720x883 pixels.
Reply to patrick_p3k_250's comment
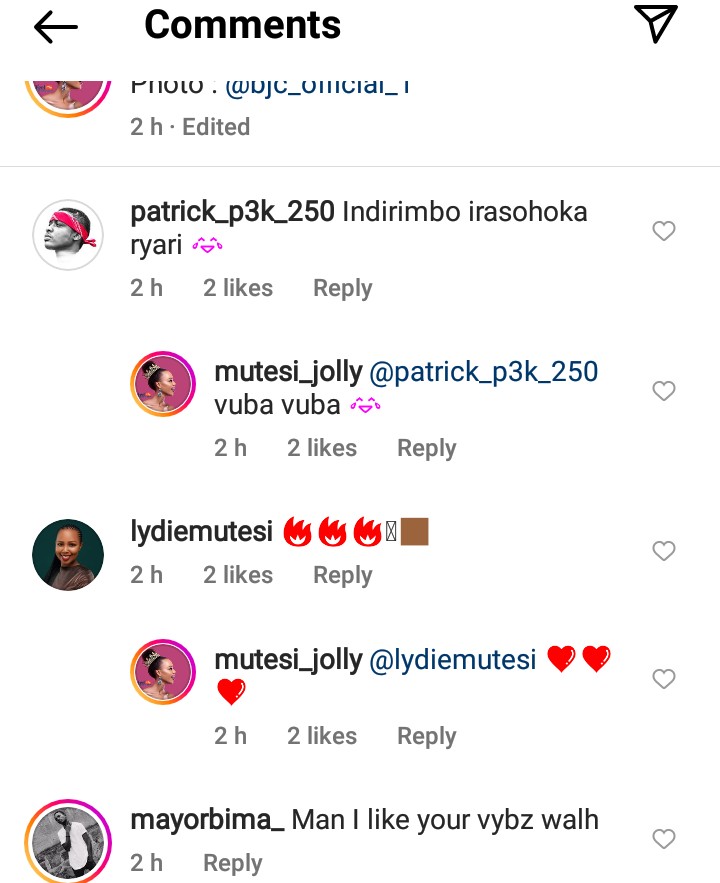[x=342, y=288]
